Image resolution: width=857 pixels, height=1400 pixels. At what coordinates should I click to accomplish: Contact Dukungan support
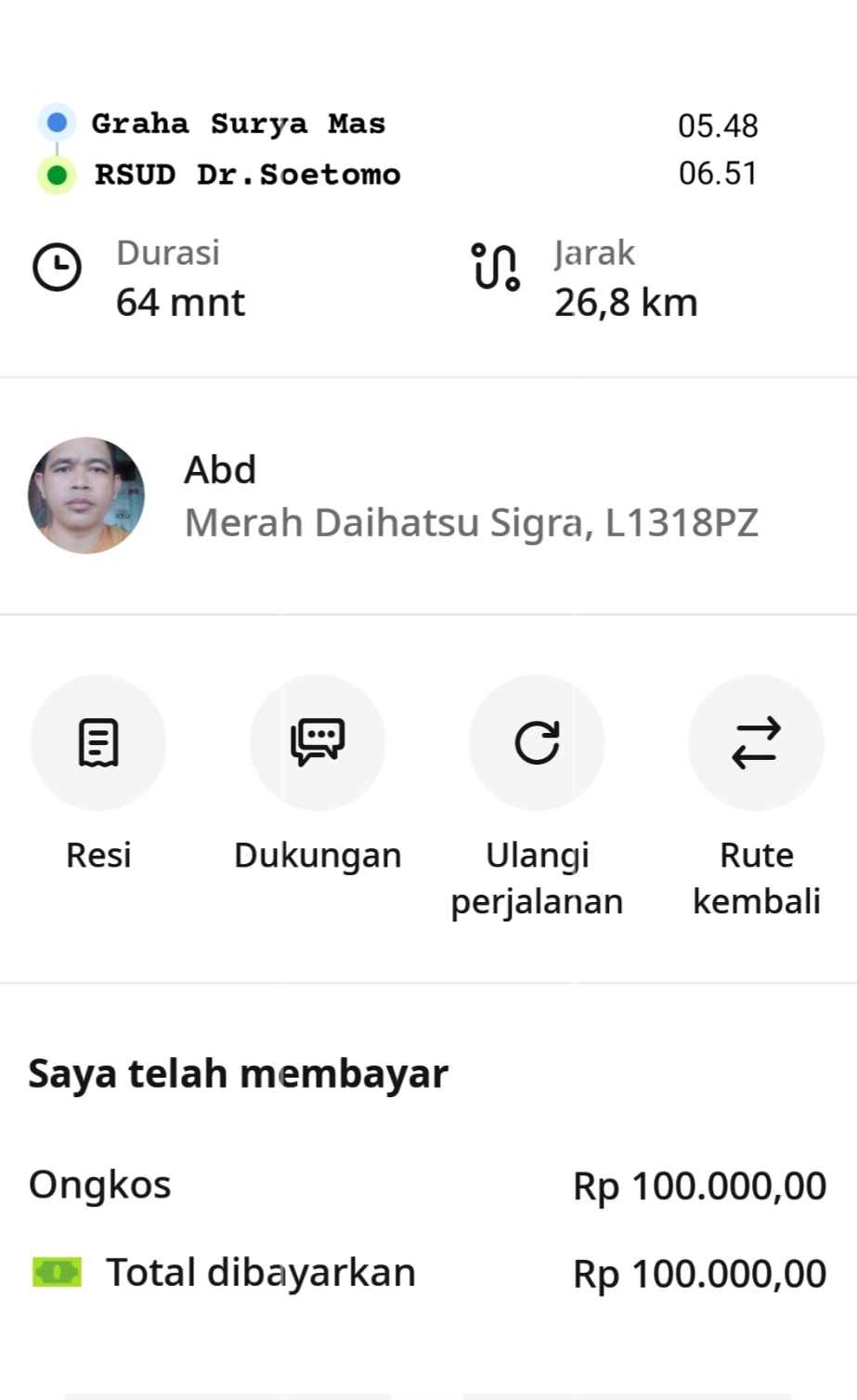(318, 742)
